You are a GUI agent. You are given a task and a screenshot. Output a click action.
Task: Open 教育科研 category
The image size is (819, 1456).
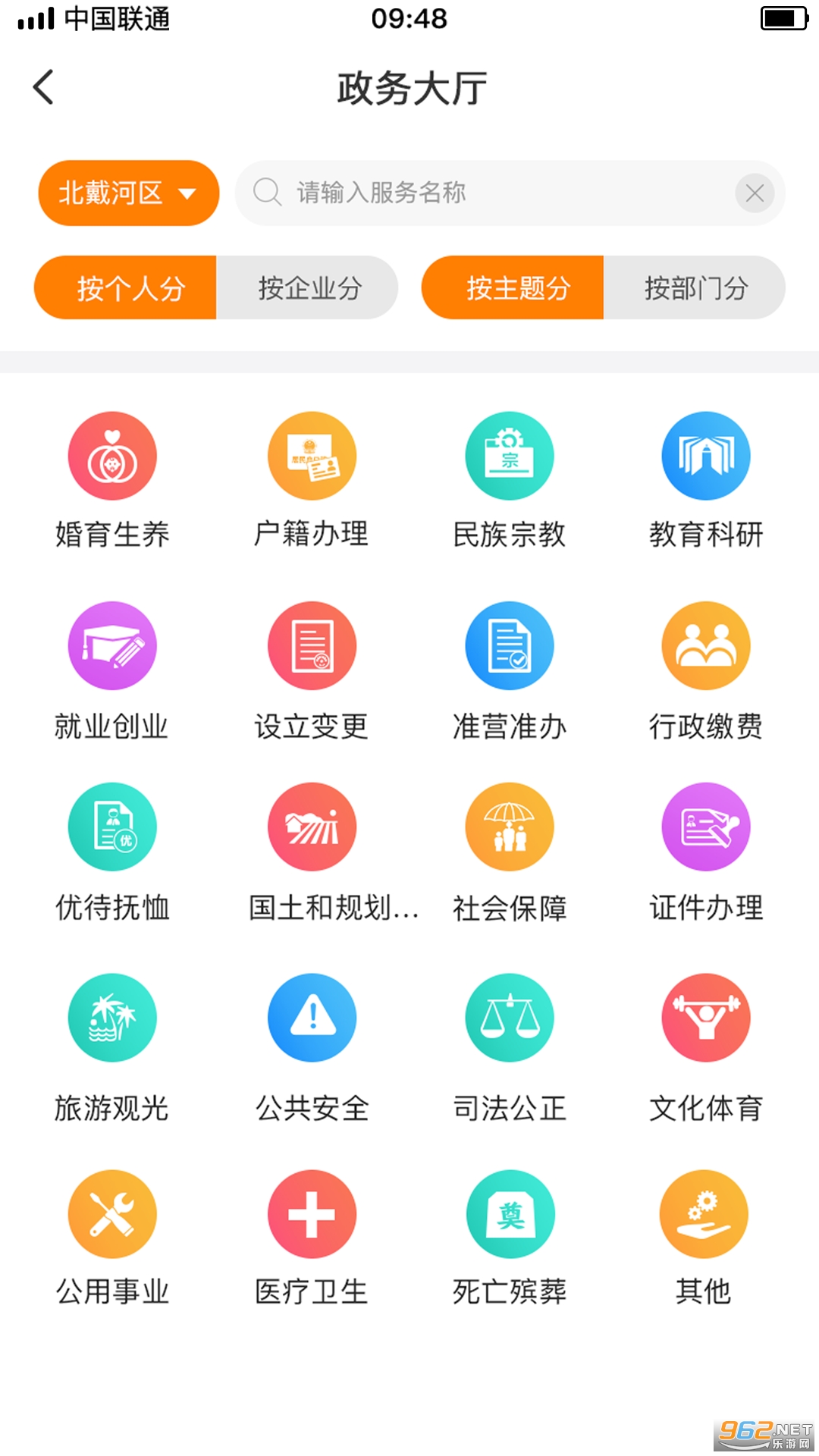point(706,457)
